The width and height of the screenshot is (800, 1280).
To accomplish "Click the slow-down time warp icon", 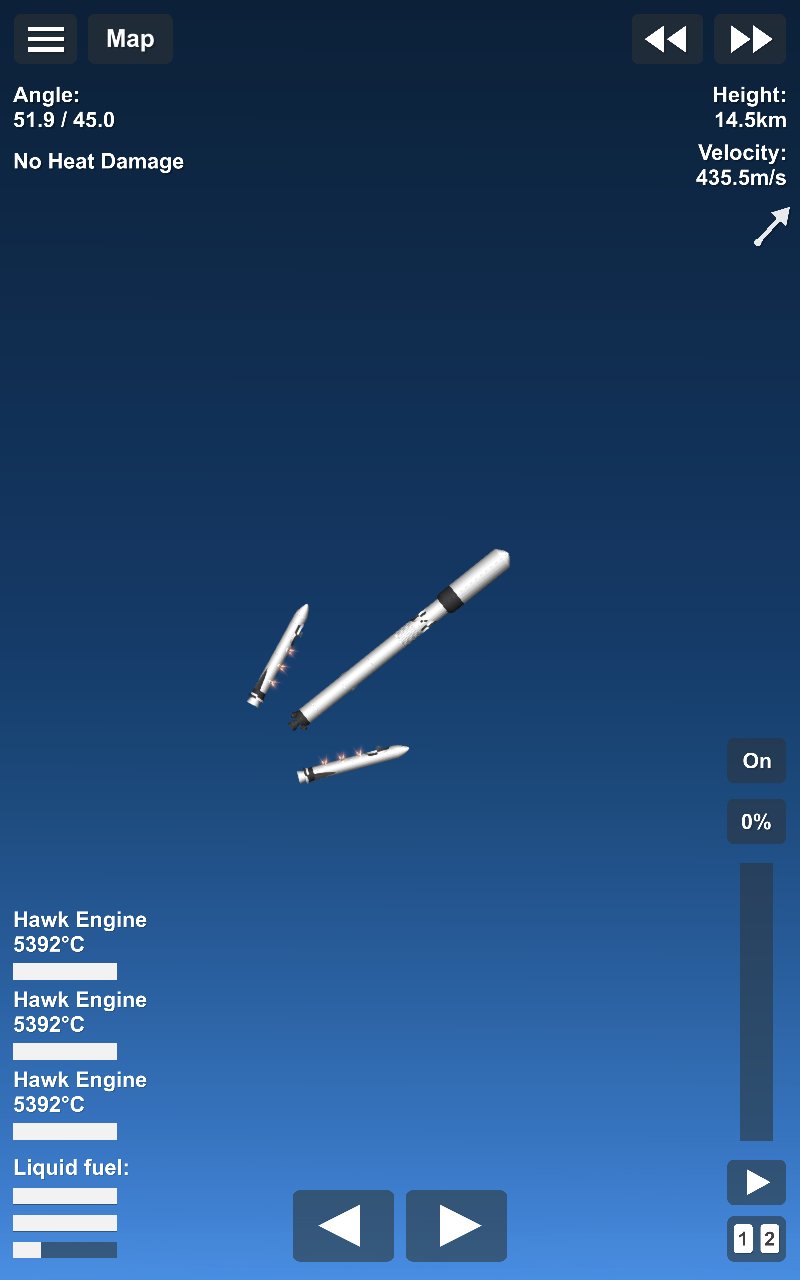I will pyautogui.click(x=667, y=39).
